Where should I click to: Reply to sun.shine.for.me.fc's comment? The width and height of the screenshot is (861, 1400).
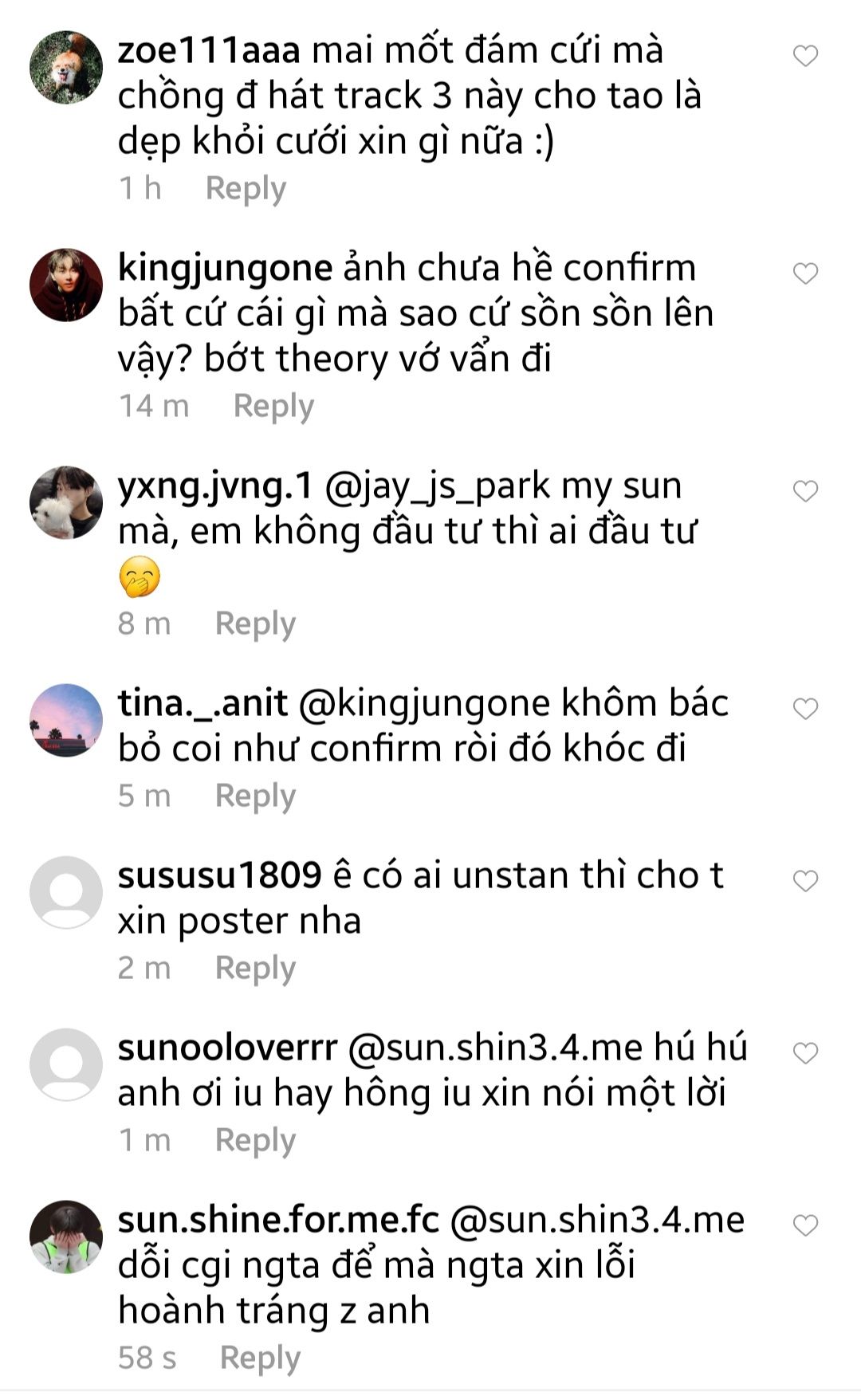click(260, 1359)
